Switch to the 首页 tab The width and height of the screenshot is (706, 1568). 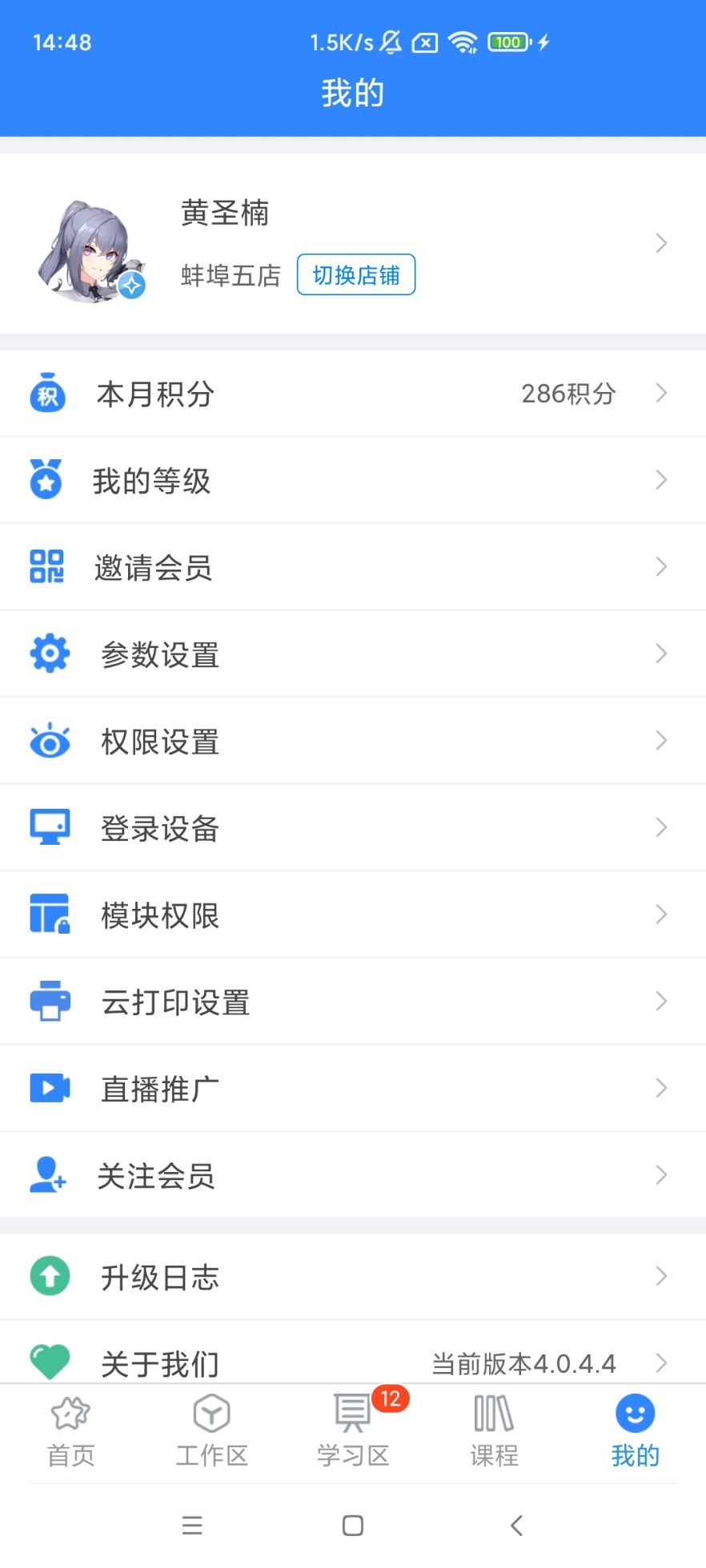(71, 1431)
